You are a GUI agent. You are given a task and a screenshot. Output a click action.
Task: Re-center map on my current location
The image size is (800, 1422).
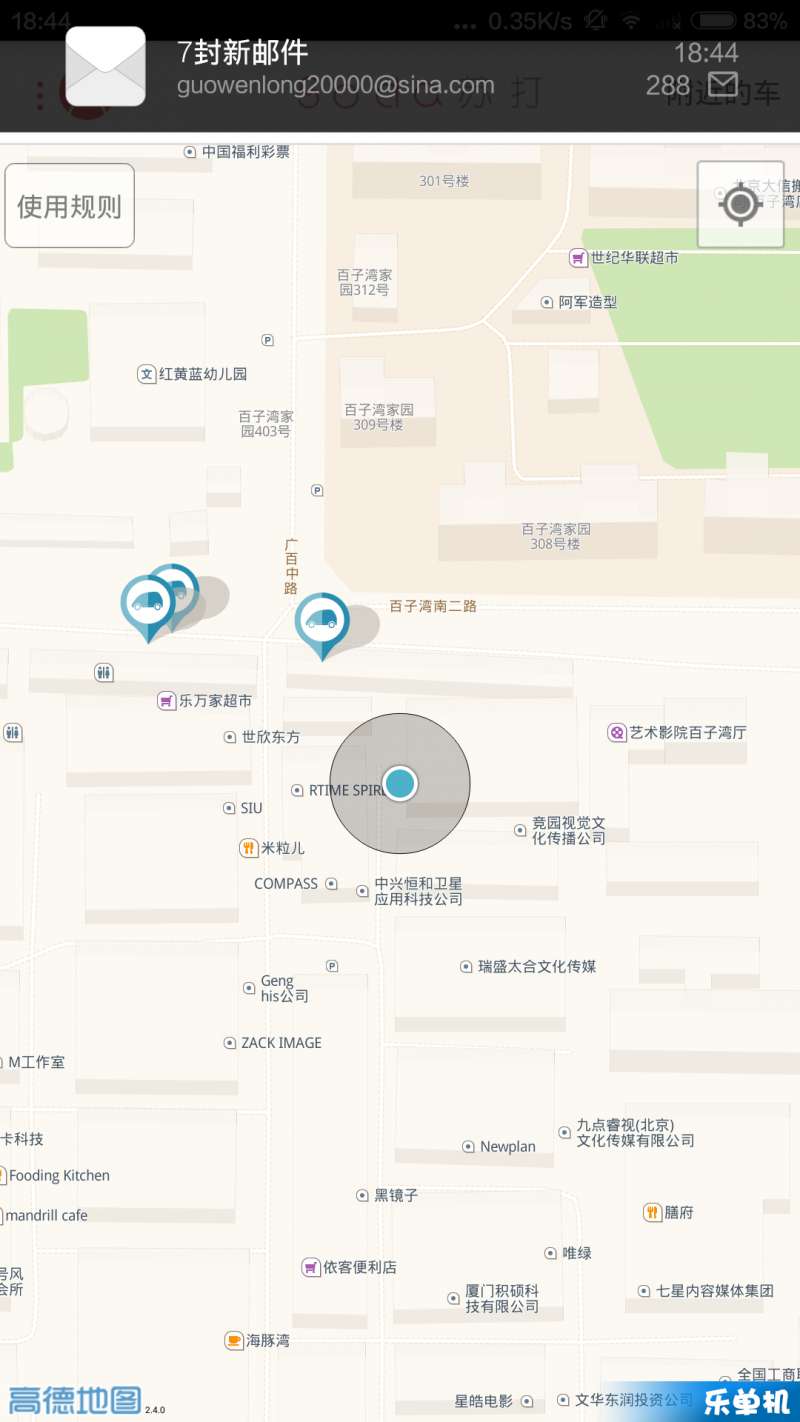[740, 205]
